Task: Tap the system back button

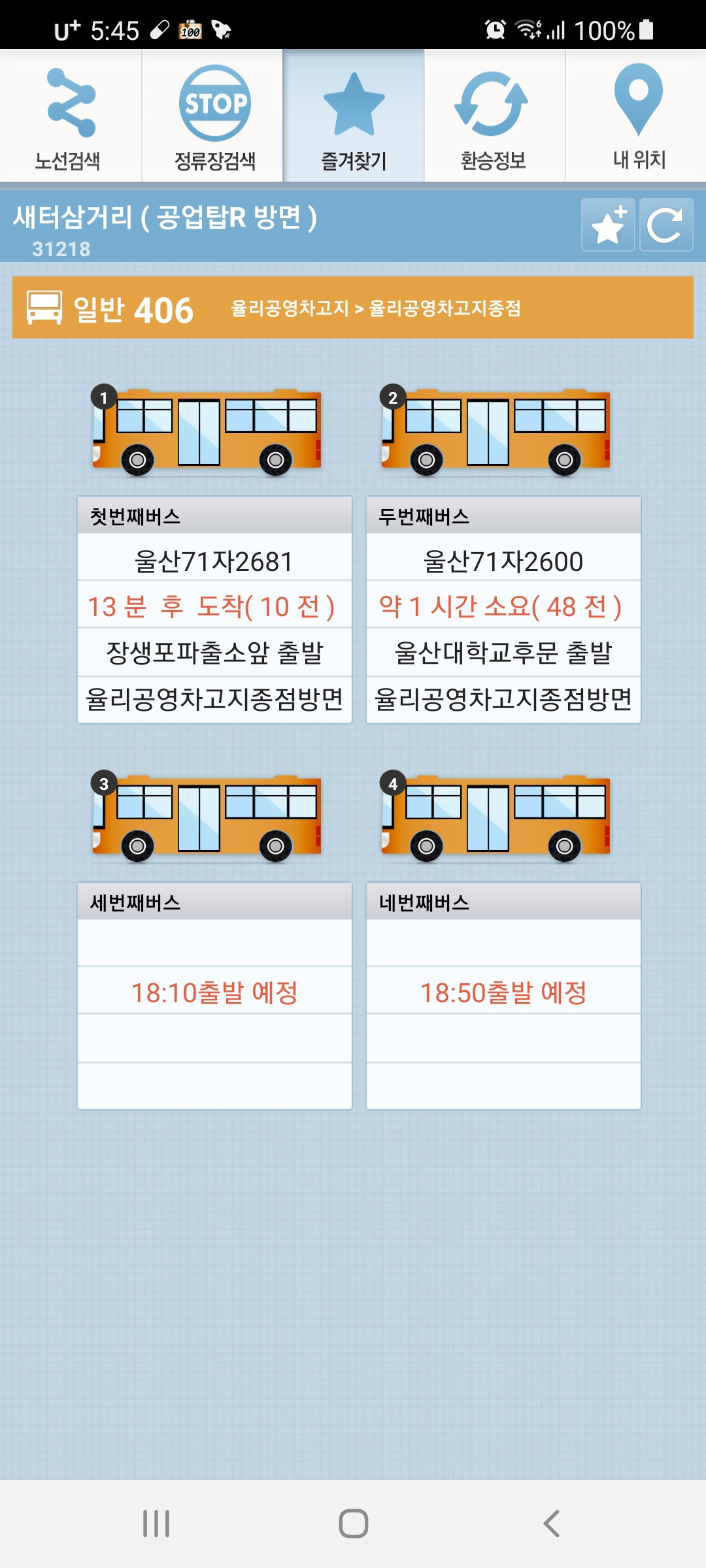Action: [x=551, y=1524]
